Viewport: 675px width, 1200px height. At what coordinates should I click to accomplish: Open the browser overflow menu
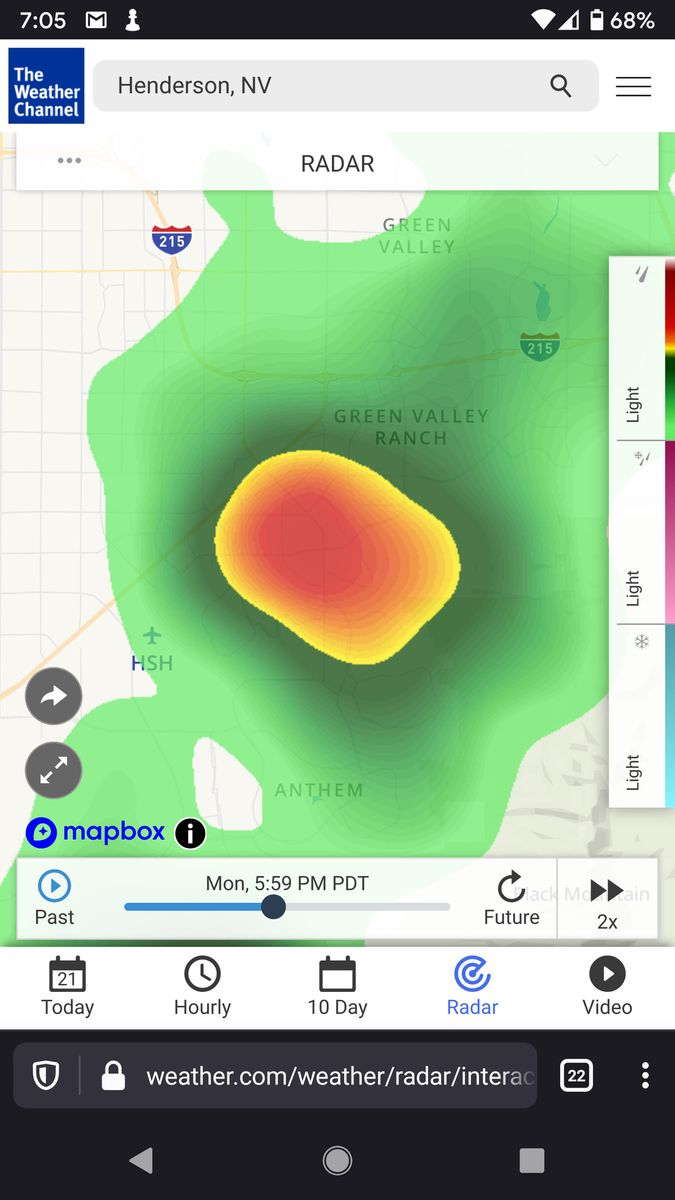click(x=645, y=1076)
